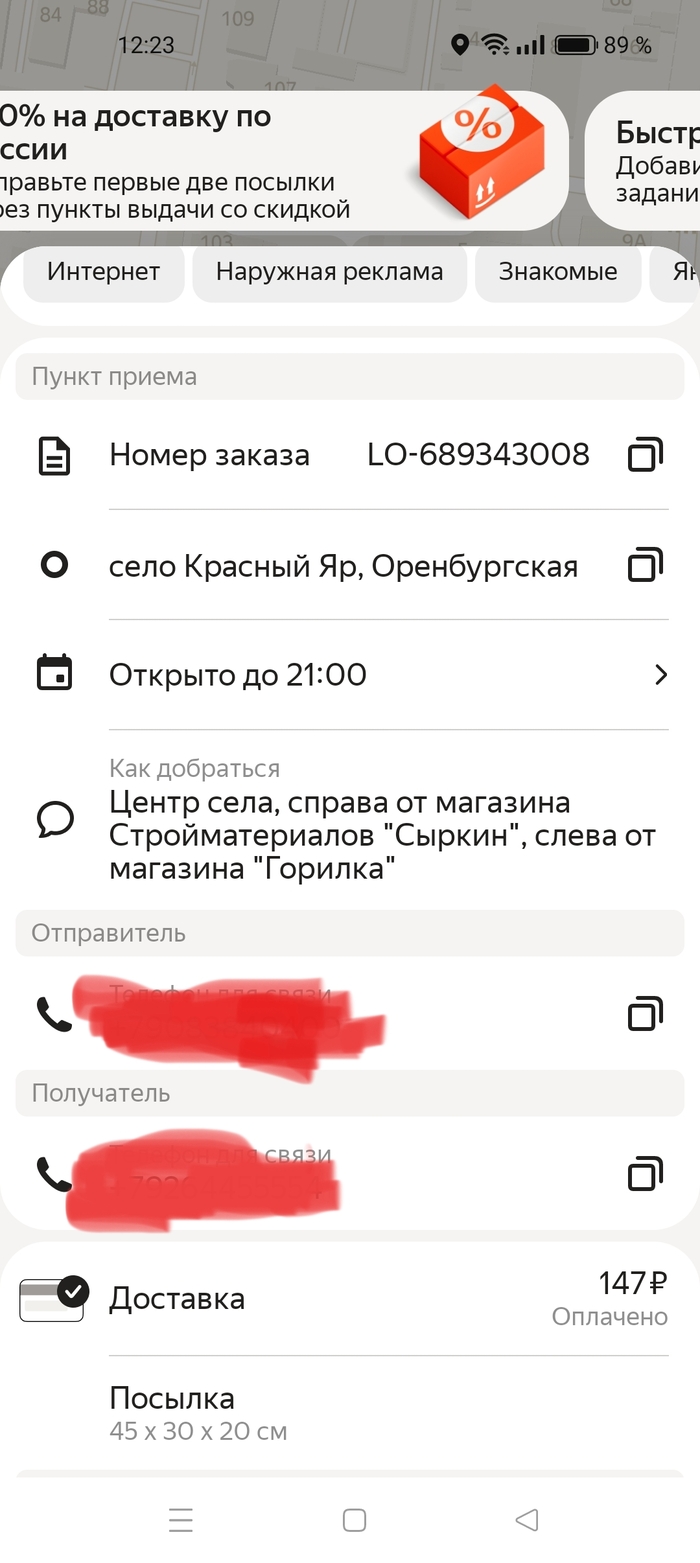Copy the recipient's phone number
700x1563 pixels.
645,1173
